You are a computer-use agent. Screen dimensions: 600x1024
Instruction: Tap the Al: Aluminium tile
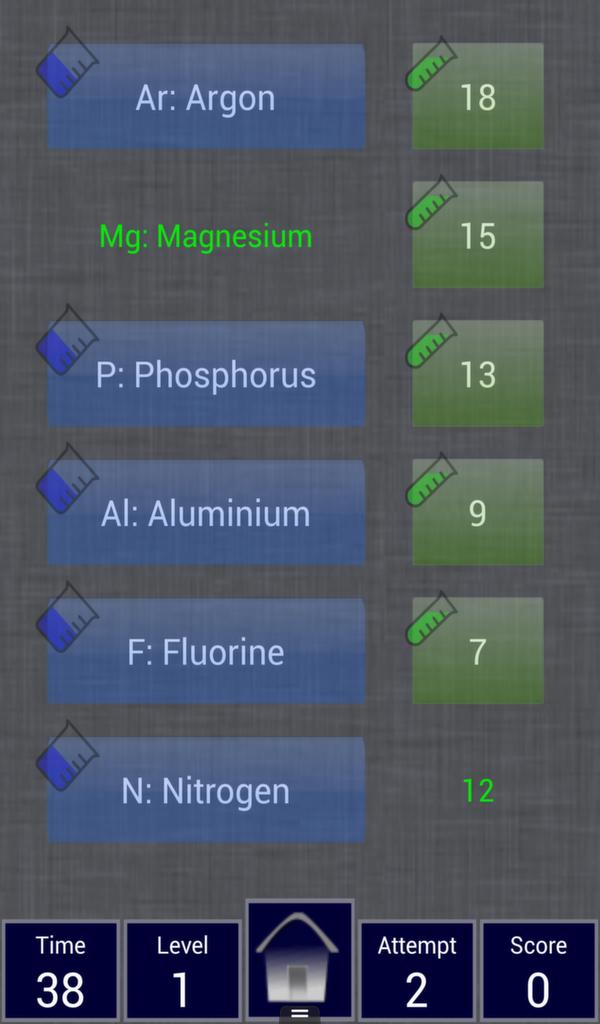coord(206,513)
